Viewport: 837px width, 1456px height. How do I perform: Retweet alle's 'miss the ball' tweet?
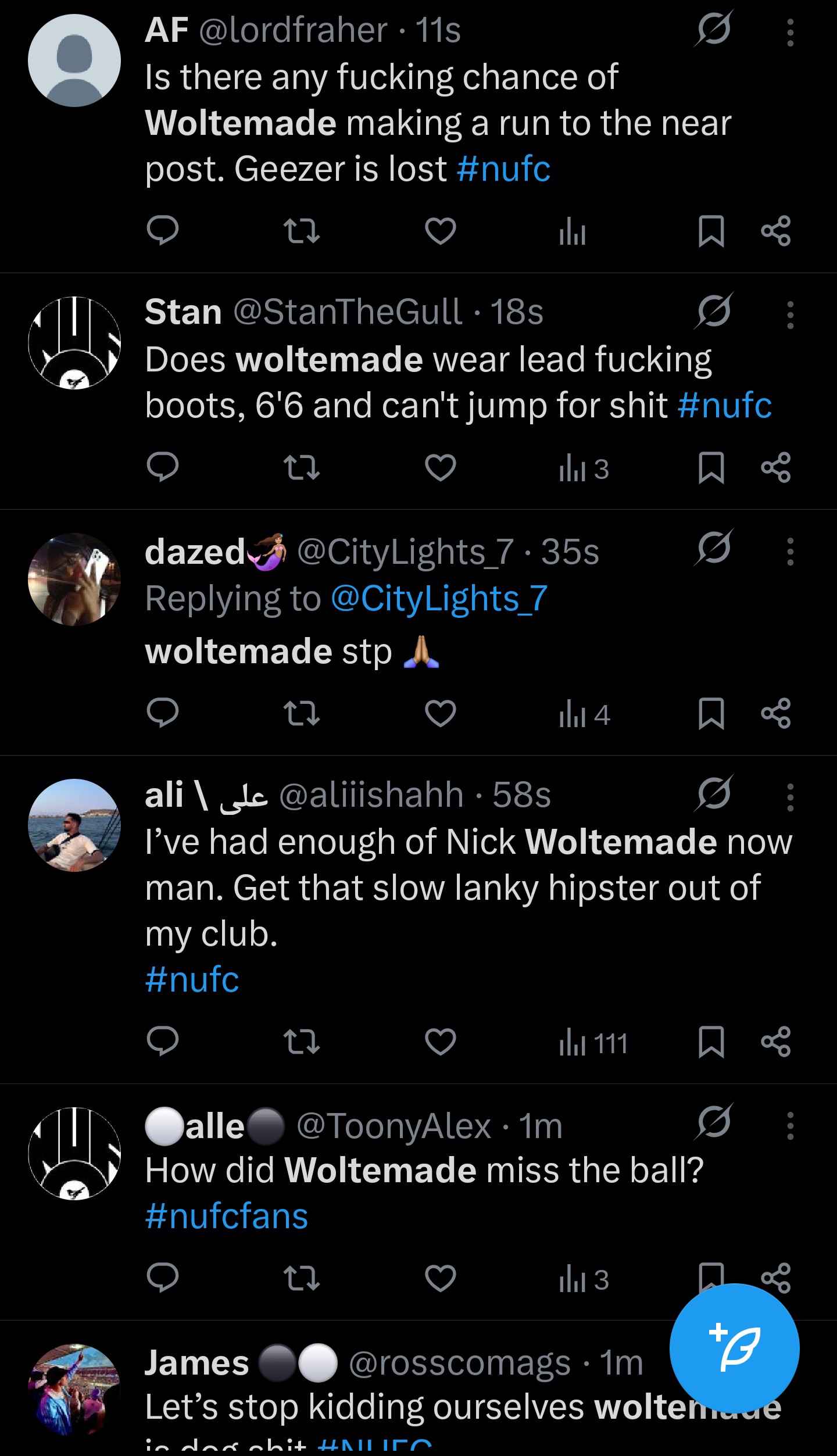coord(301,1278)
